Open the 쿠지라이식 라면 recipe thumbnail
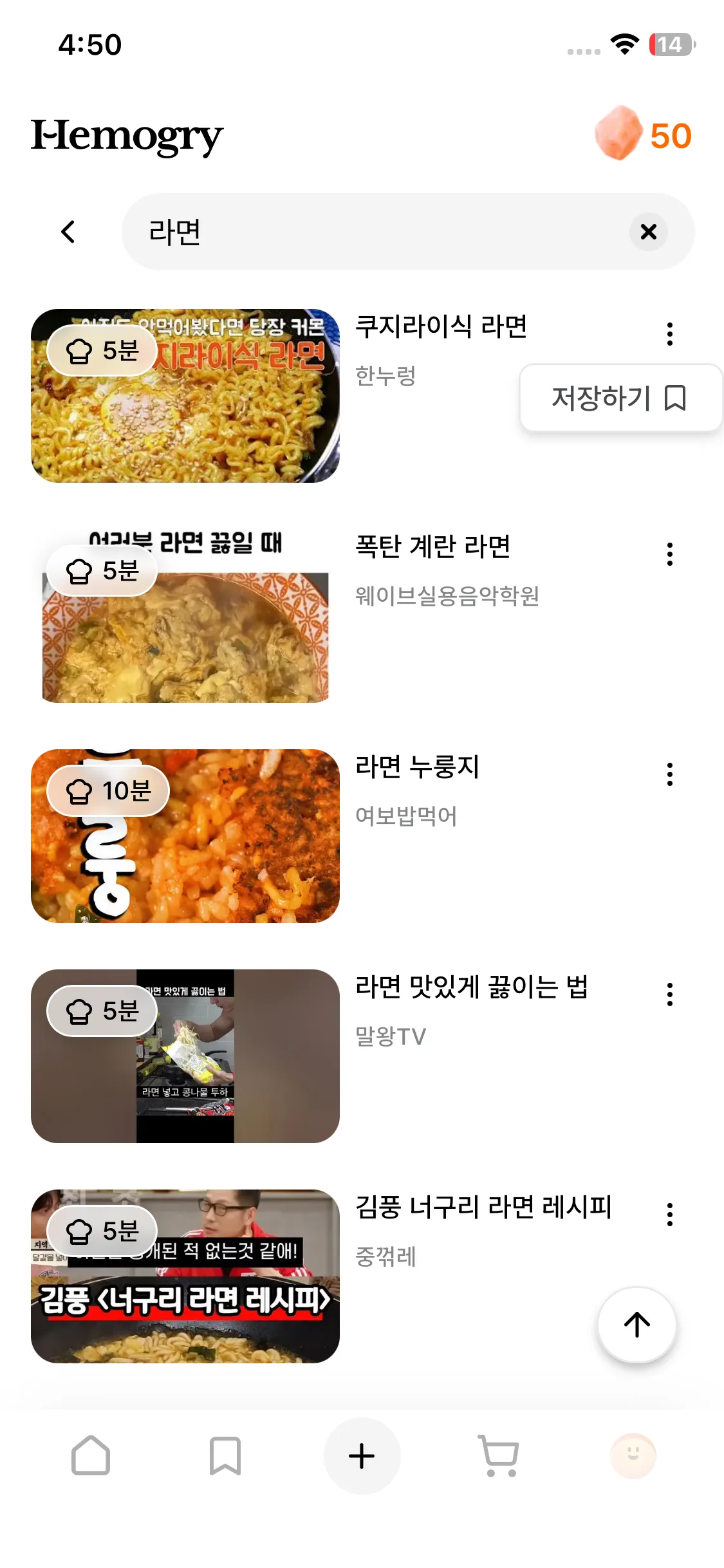The height and width of the screenshot is (1568, 724). coord(185,396)
